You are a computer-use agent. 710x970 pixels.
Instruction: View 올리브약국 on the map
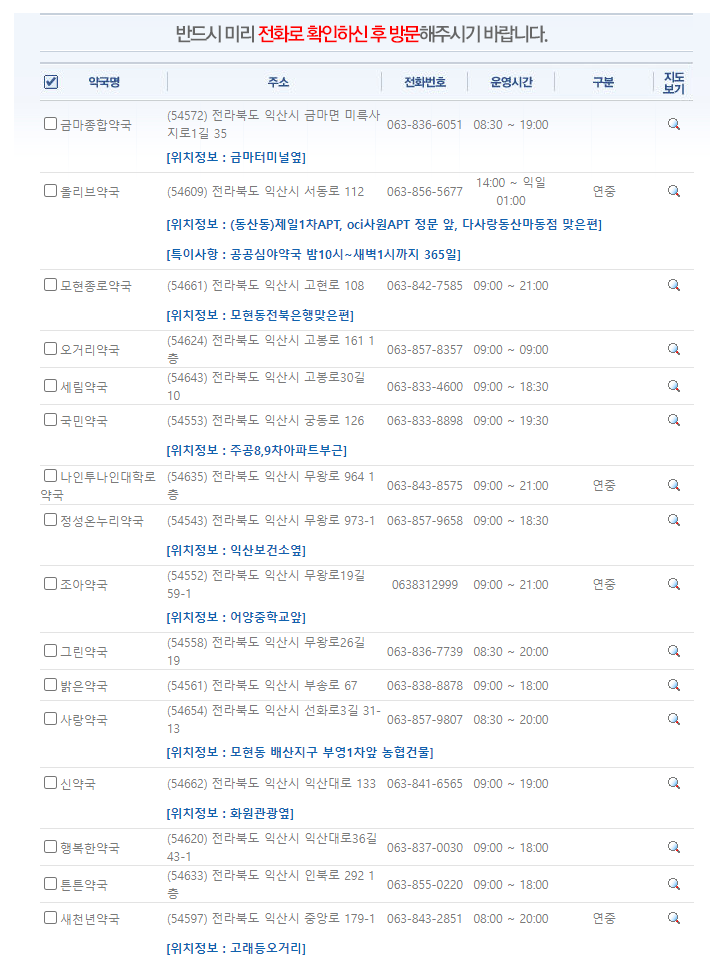(674, 190)
